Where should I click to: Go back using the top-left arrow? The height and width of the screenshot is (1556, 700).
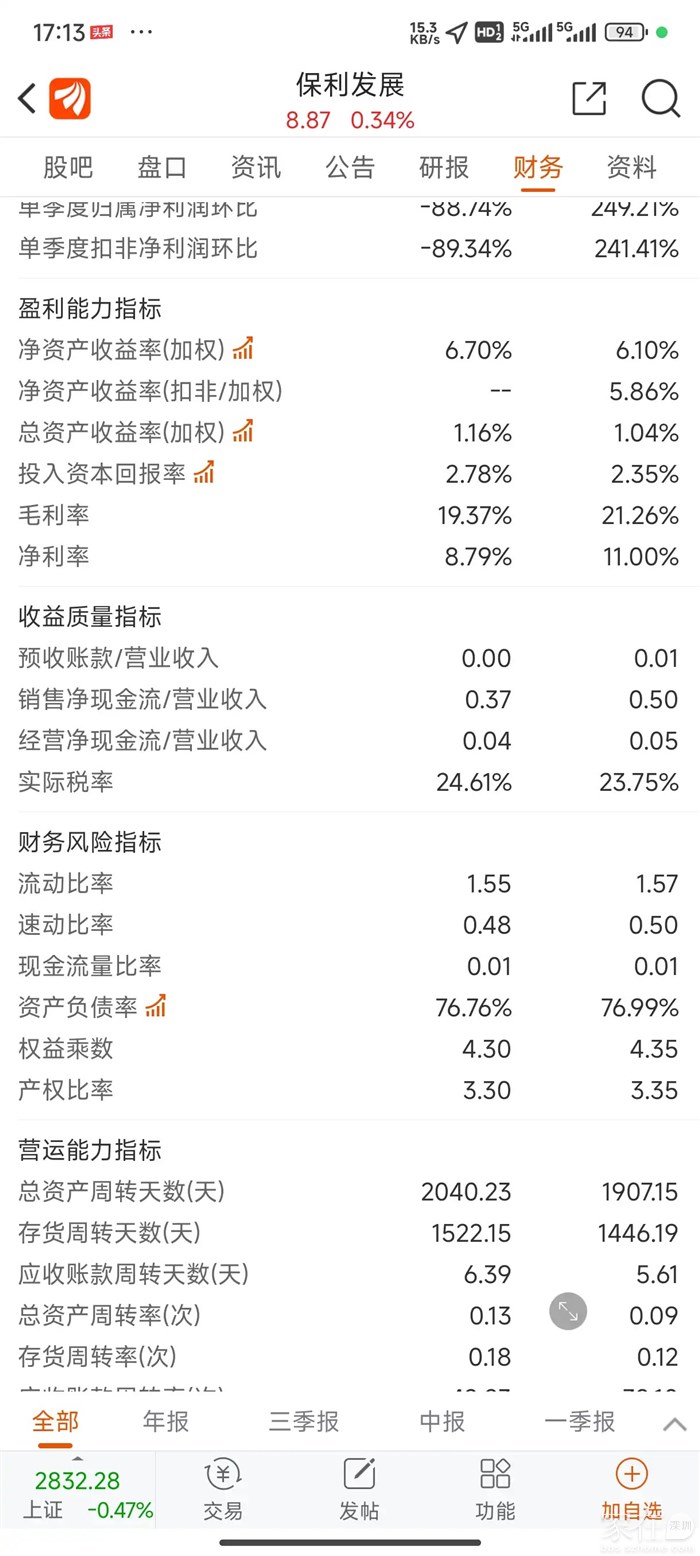pos(27,98)
